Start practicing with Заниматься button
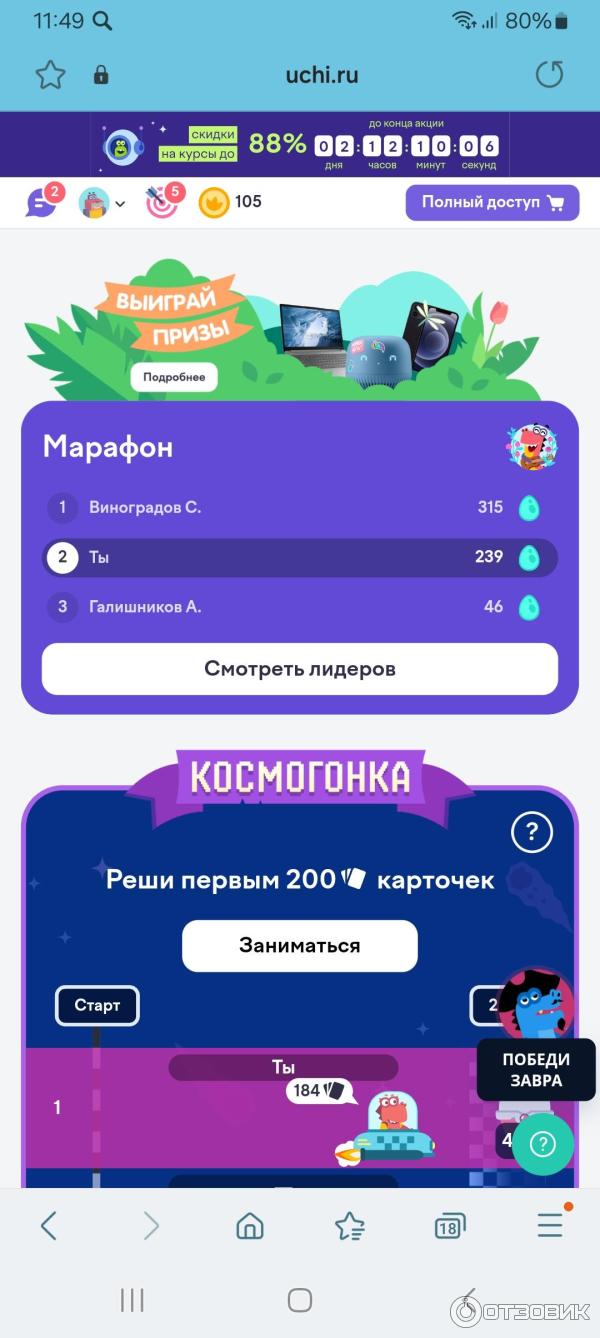600x1338 pixels. tap(299, 945)
